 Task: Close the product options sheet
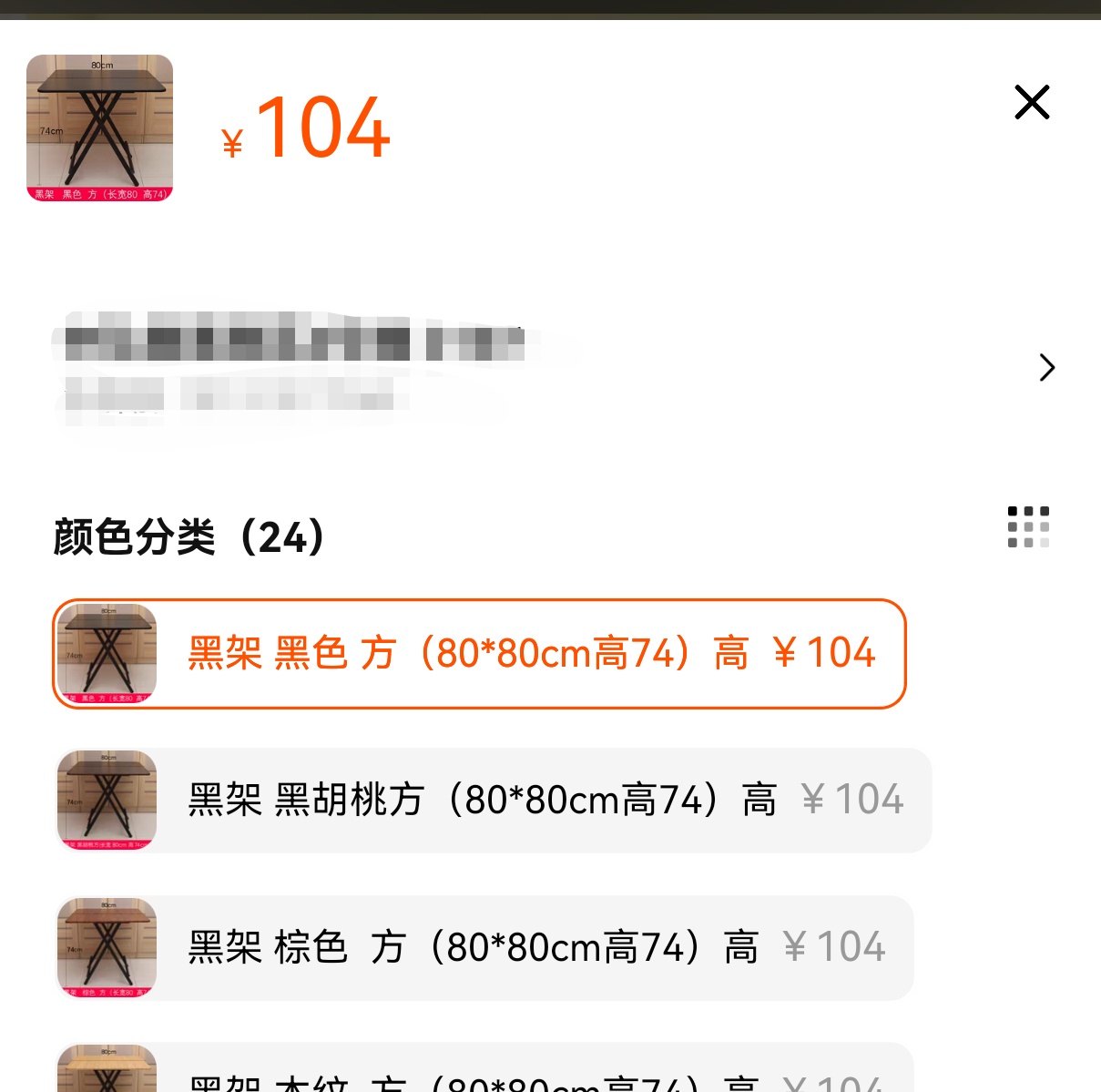pos(1032,102)
